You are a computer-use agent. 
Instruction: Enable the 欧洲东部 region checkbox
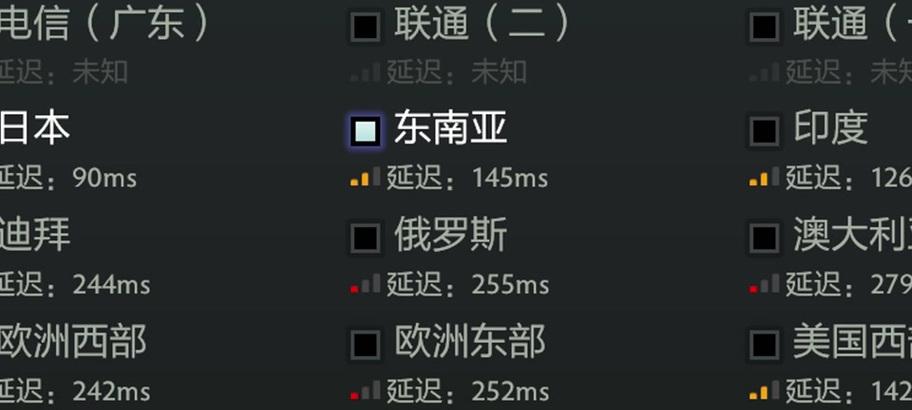point(365,344)
